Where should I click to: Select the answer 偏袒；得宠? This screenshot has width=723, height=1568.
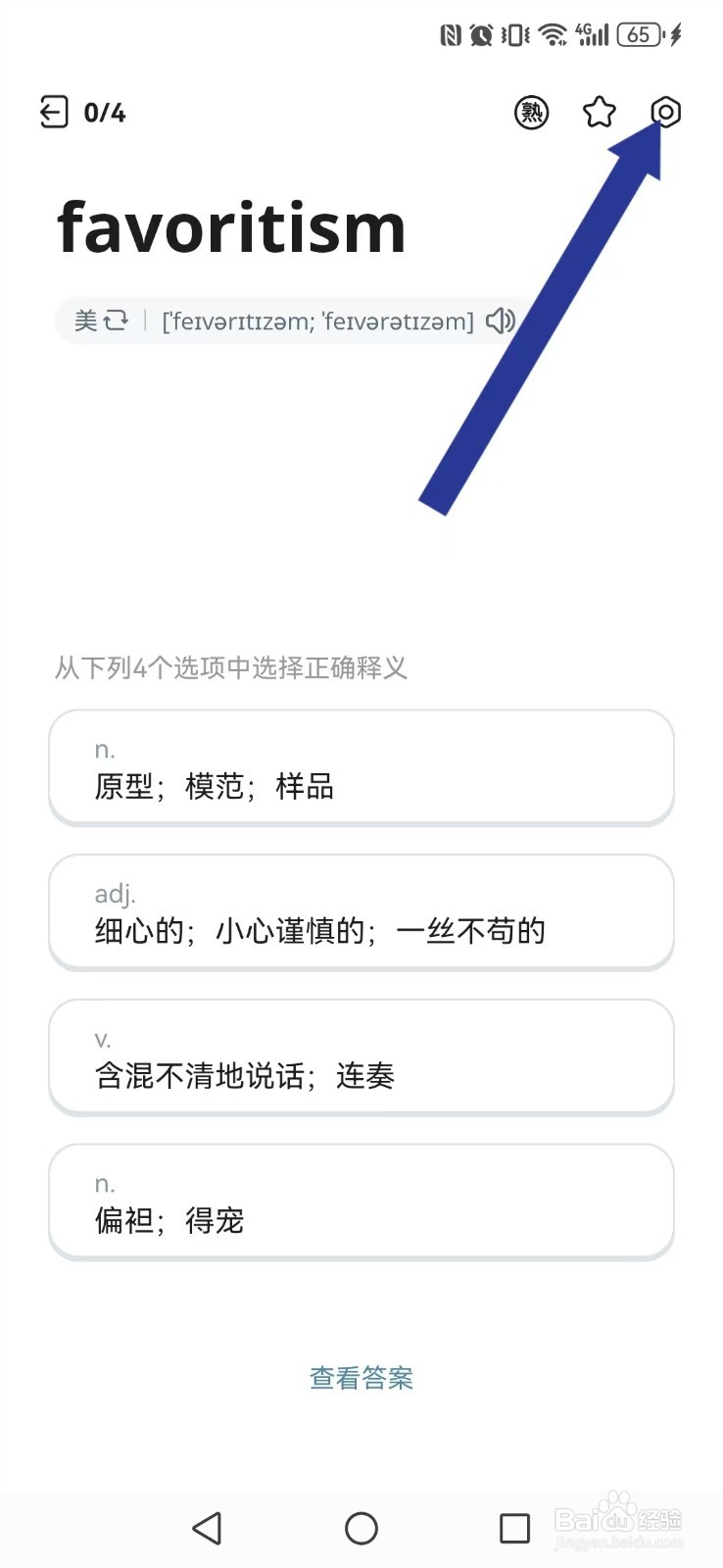(x=361, y=1201)
